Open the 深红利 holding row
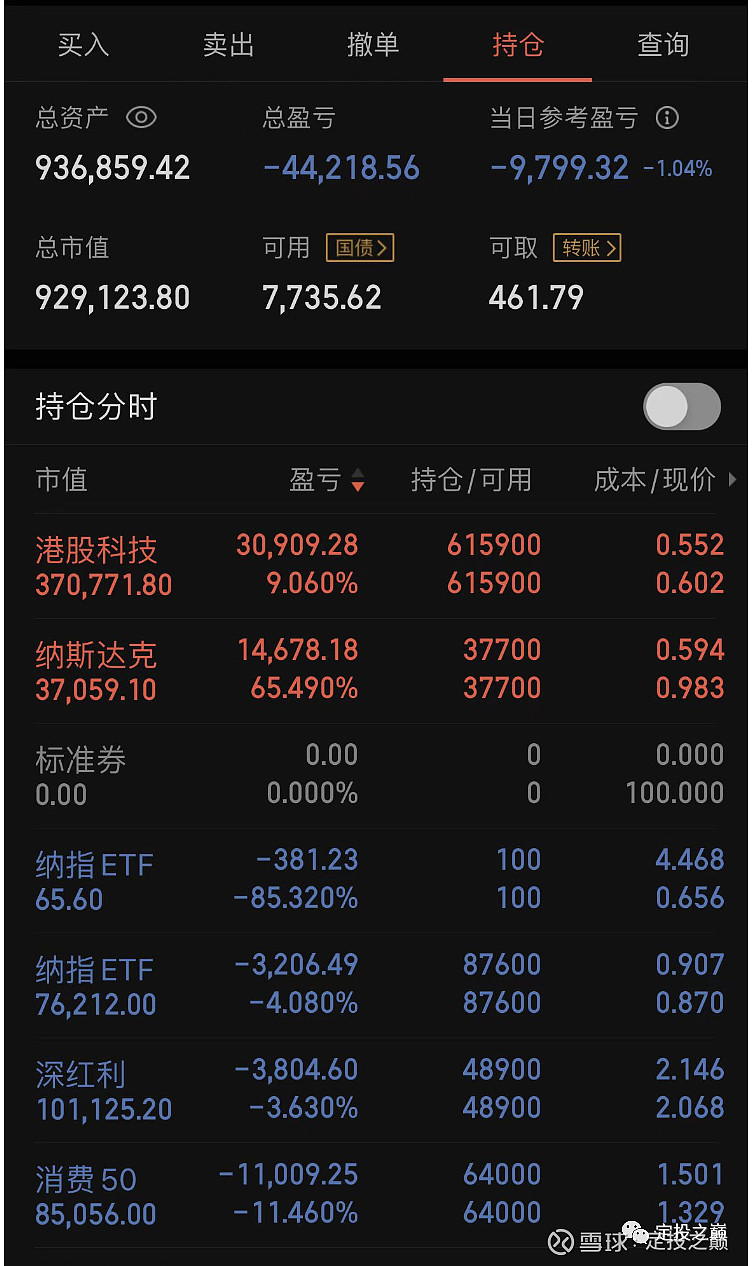 [376, 1090]
